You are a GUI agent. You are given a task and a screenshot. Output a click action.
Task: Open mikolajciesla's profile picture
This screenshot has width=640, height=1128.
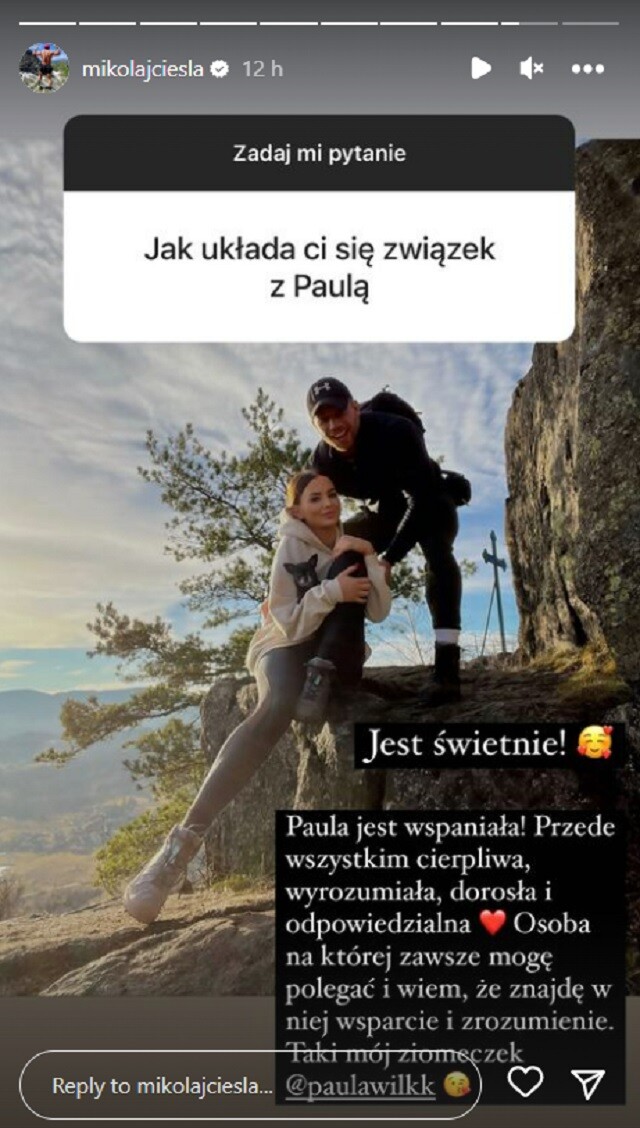(x=44, y=68)
